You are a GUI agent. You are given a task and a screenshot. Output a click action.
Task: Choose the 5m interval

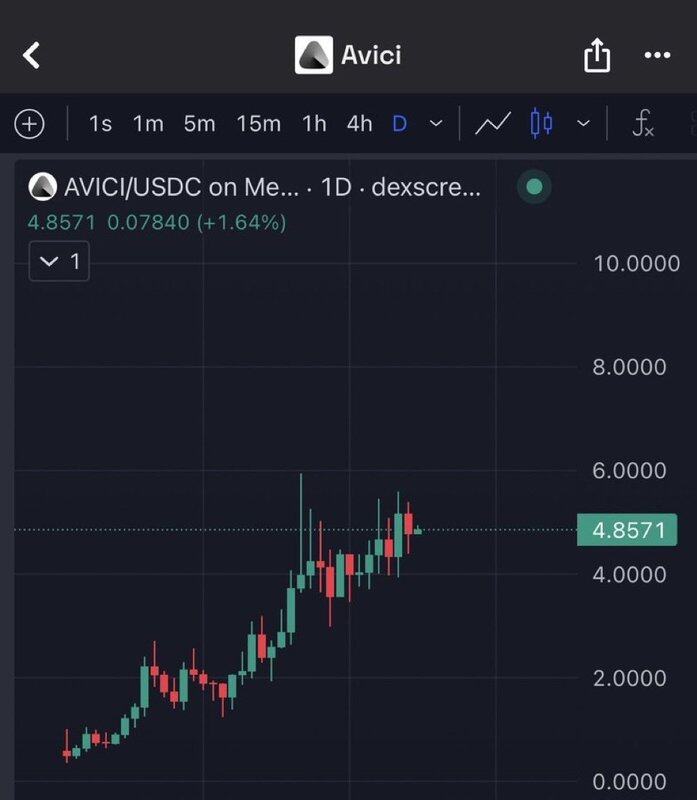click(199, 124)
